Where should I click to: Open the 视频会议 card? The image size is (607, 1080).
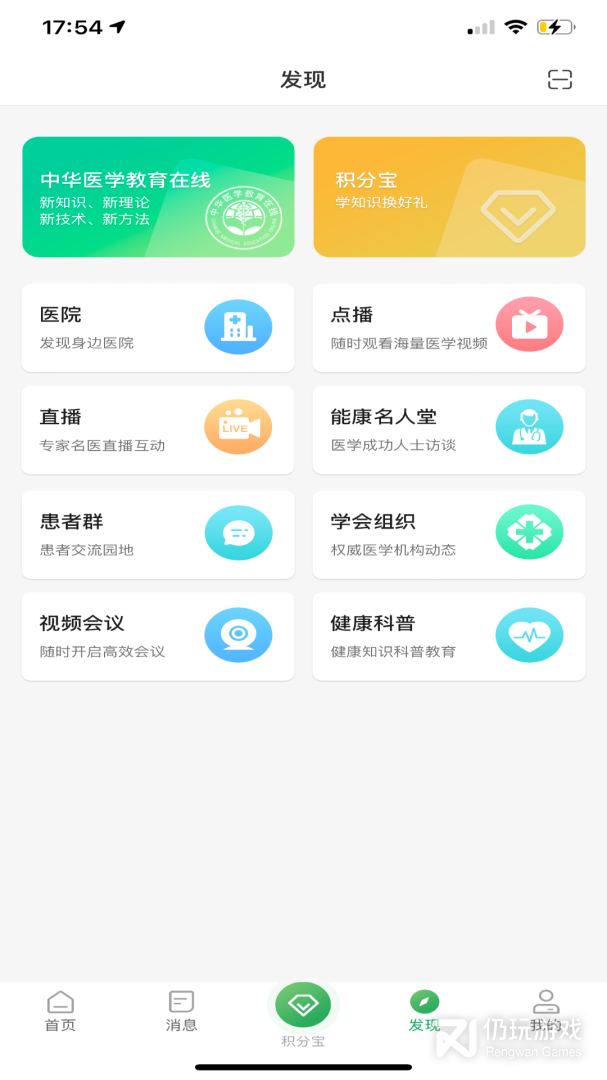(158, 636)
